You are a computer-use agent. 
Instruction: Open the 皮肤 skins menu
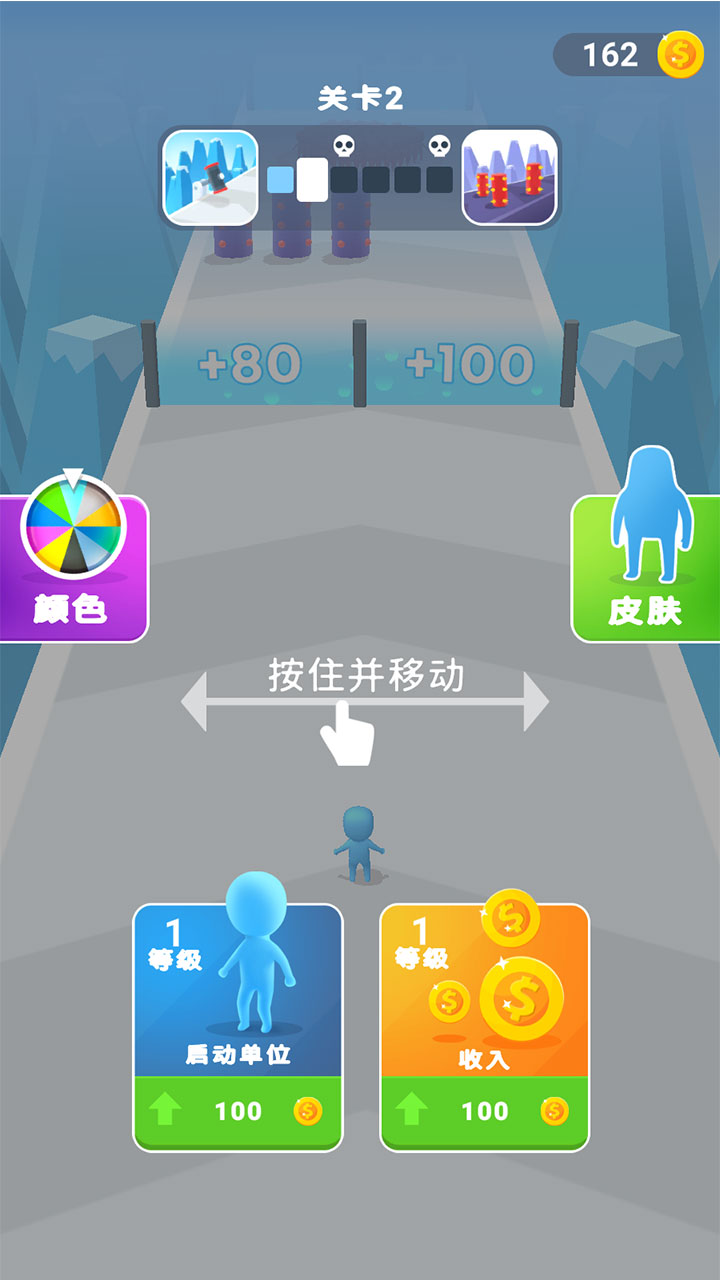[x=646, y=565]
